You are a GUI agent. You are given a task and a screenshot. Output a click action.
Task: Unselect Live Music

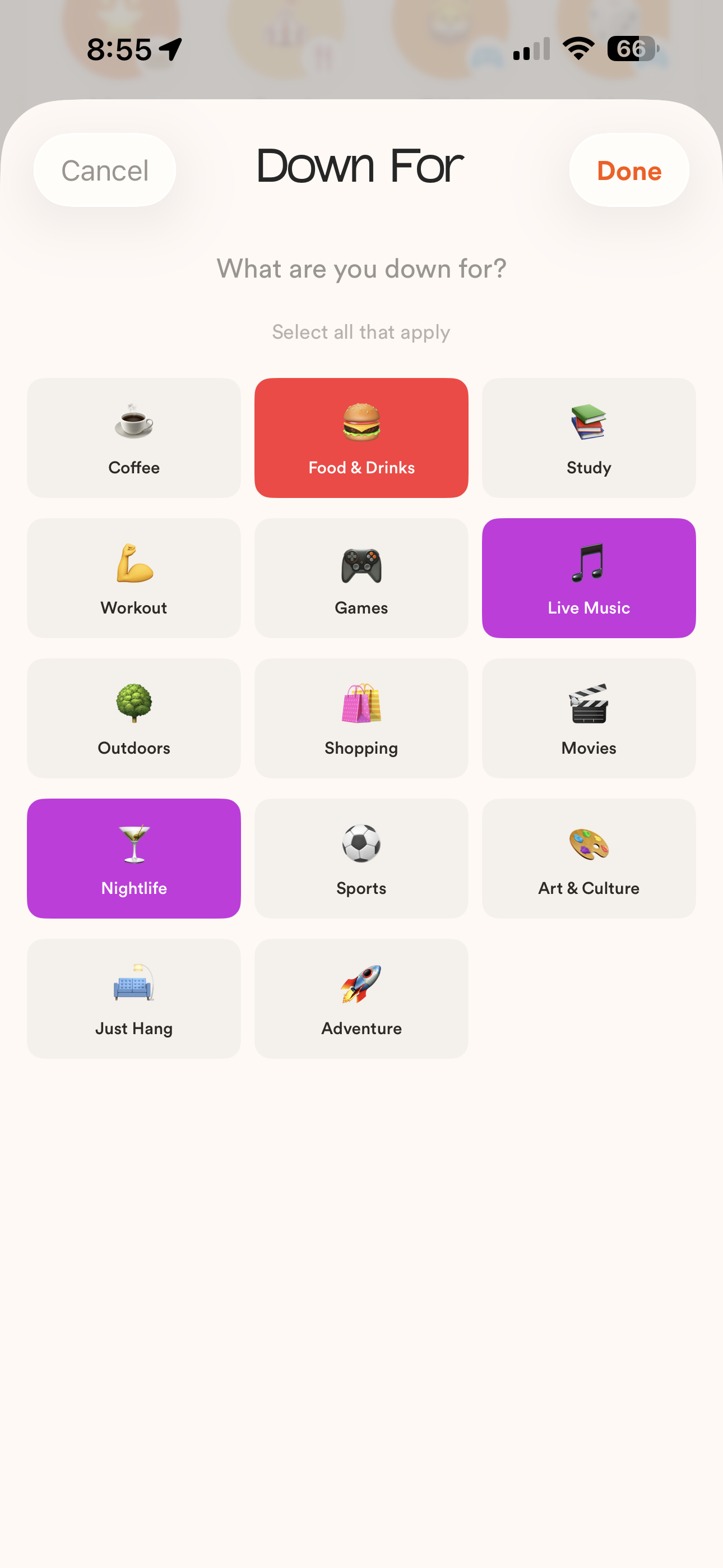(588, 578)
